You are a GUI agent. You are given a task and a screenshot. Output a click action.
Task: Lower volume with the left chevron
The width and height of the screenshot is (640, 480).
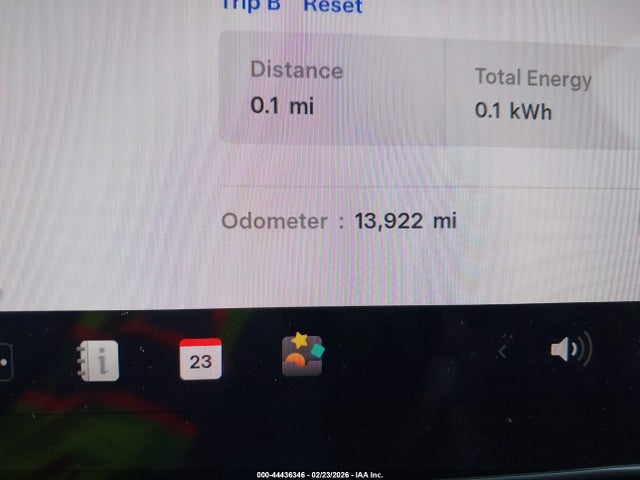tap(502, 351)
